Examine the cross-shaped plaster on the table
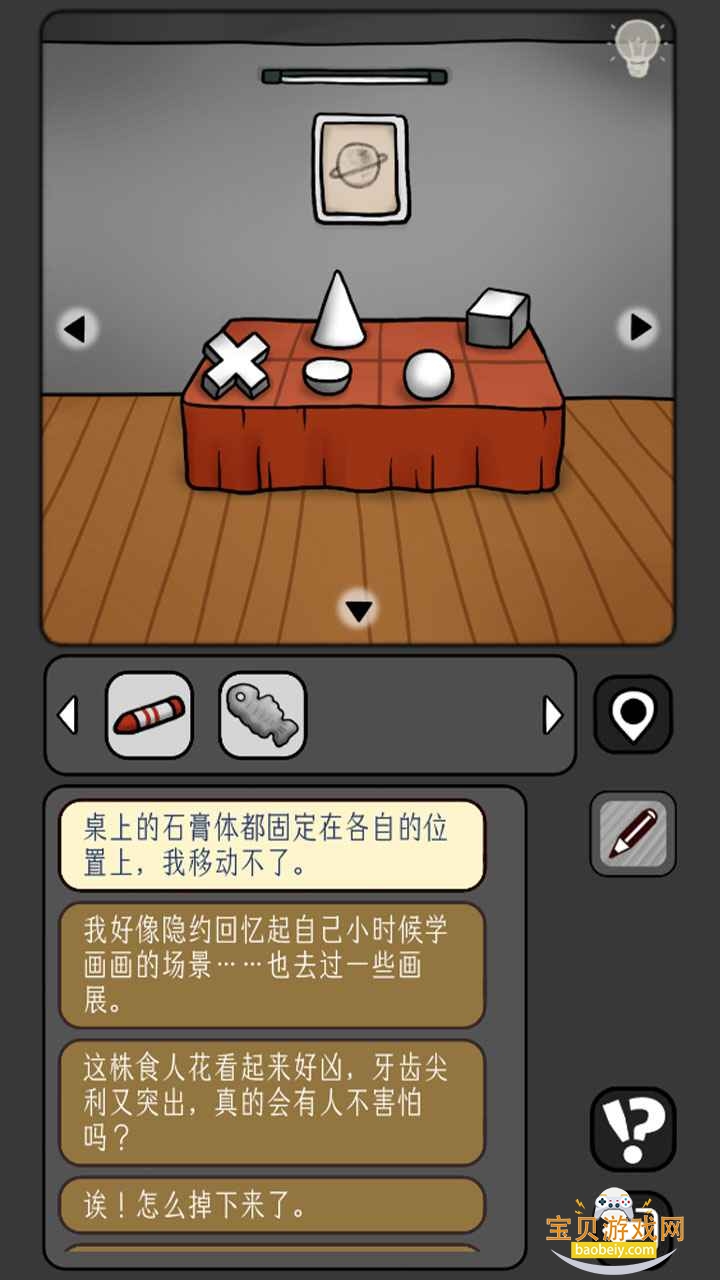 (x=236, y=363)
